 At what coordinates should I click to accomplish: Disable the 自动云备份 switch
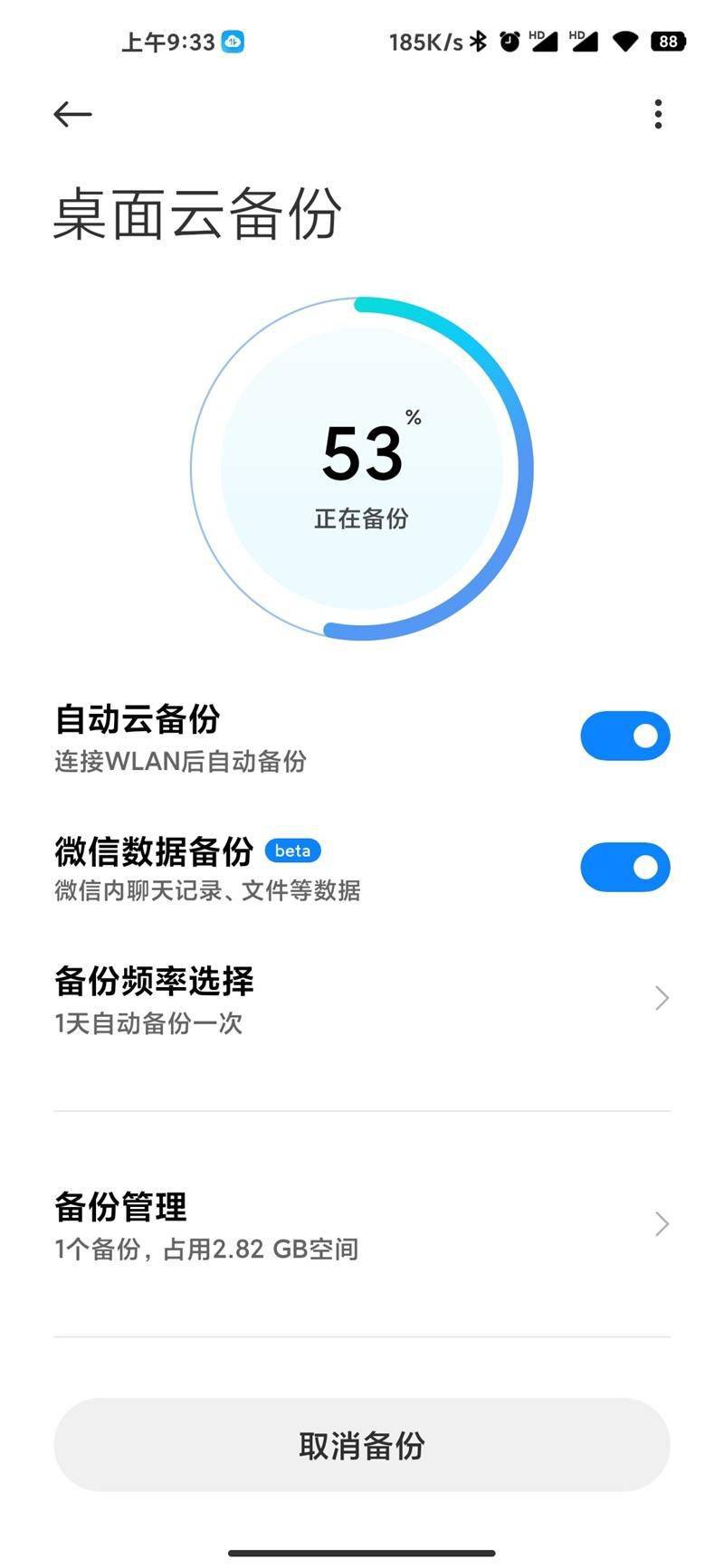coord(625,736)
